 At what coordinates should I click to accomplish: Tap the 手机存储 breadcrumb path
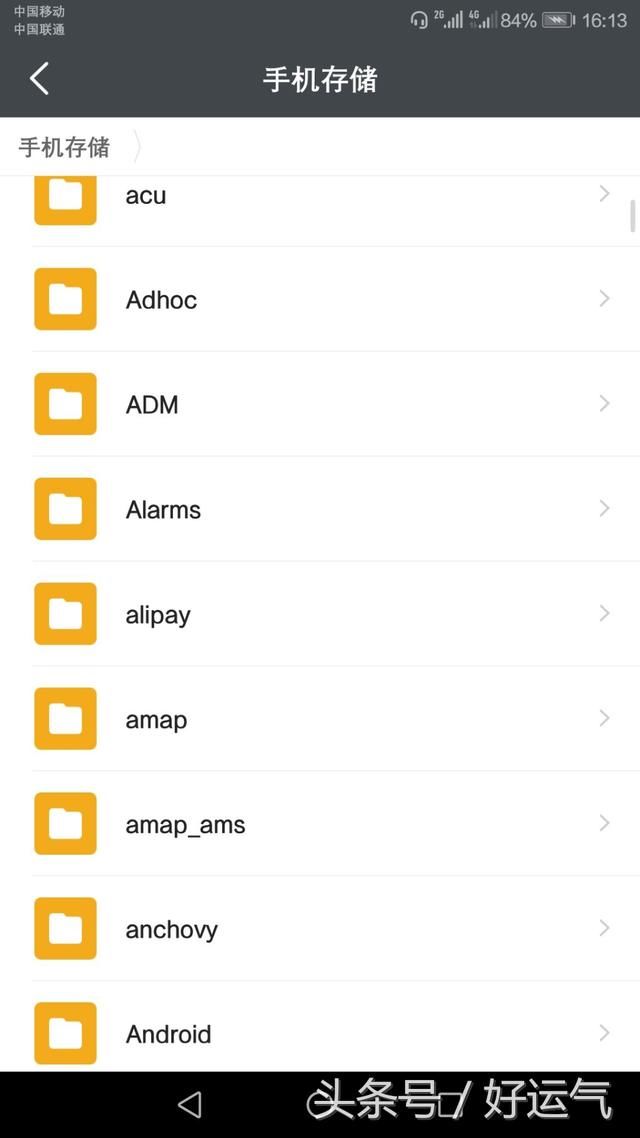point(64,148)
